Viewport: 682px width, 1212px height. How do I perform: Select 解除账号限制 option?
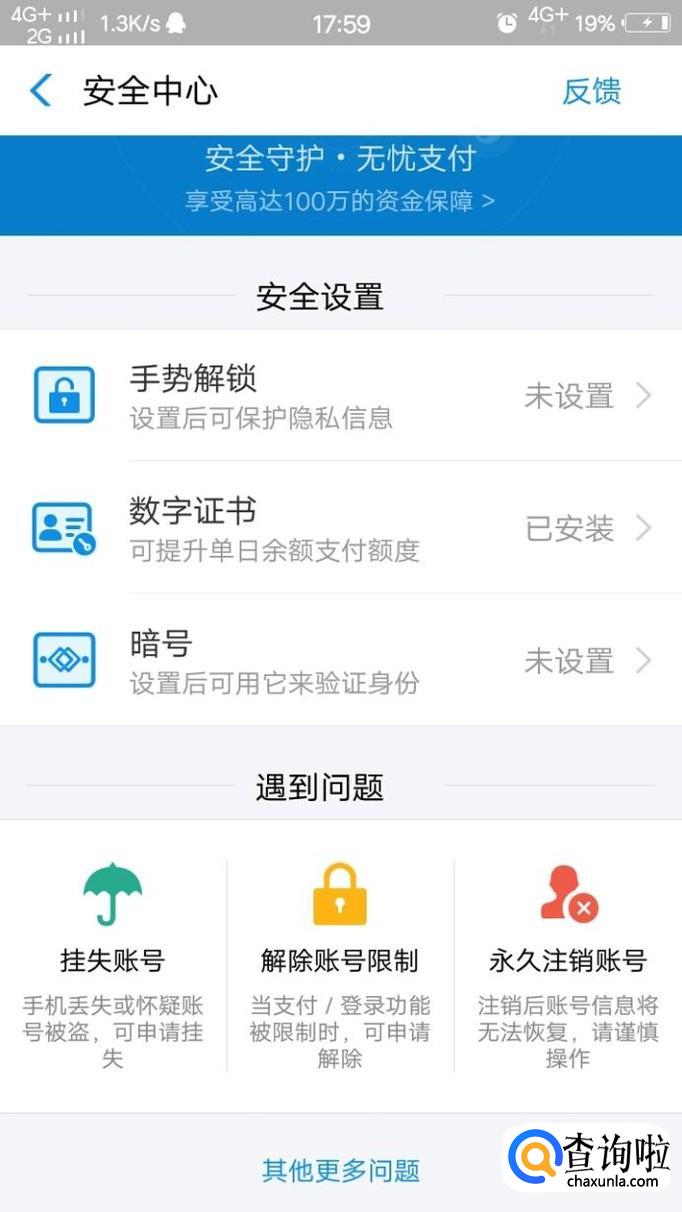point(340,962)
